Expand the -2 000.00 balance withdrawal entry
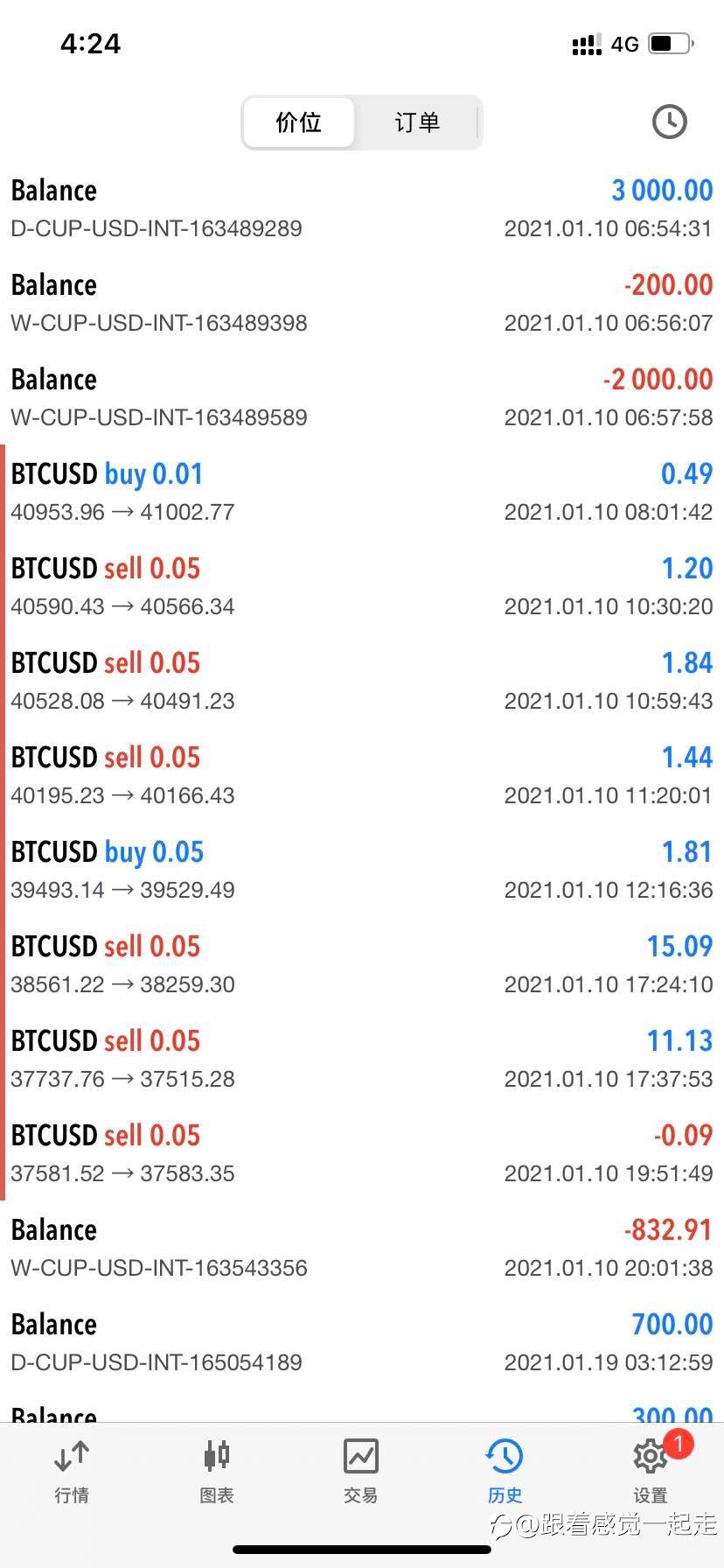This screenshot has width=724, height=1568. [x=362, y=397]
